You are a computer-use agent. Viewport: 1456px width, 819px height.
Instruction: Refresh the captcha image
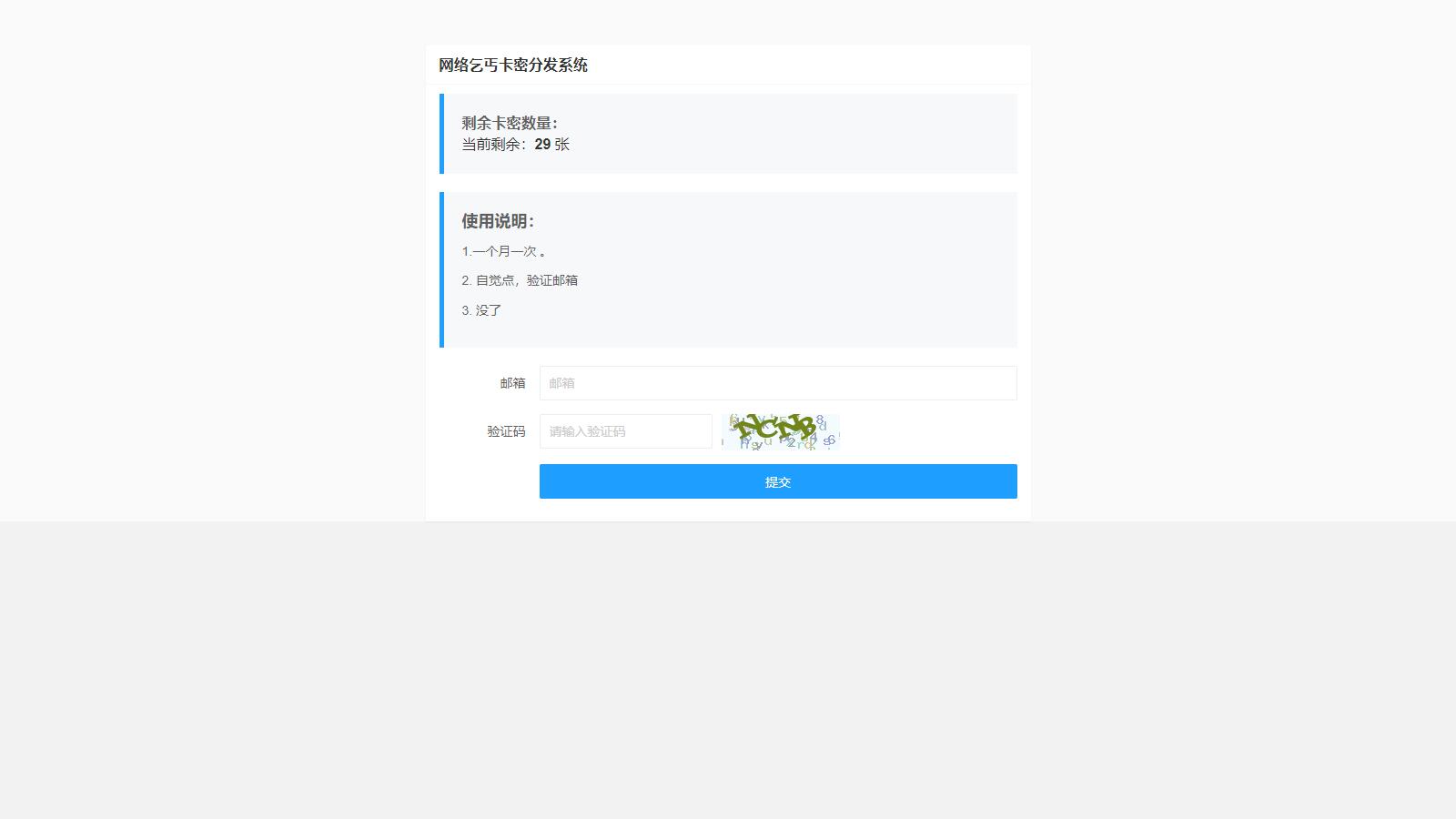click(780, 431)
